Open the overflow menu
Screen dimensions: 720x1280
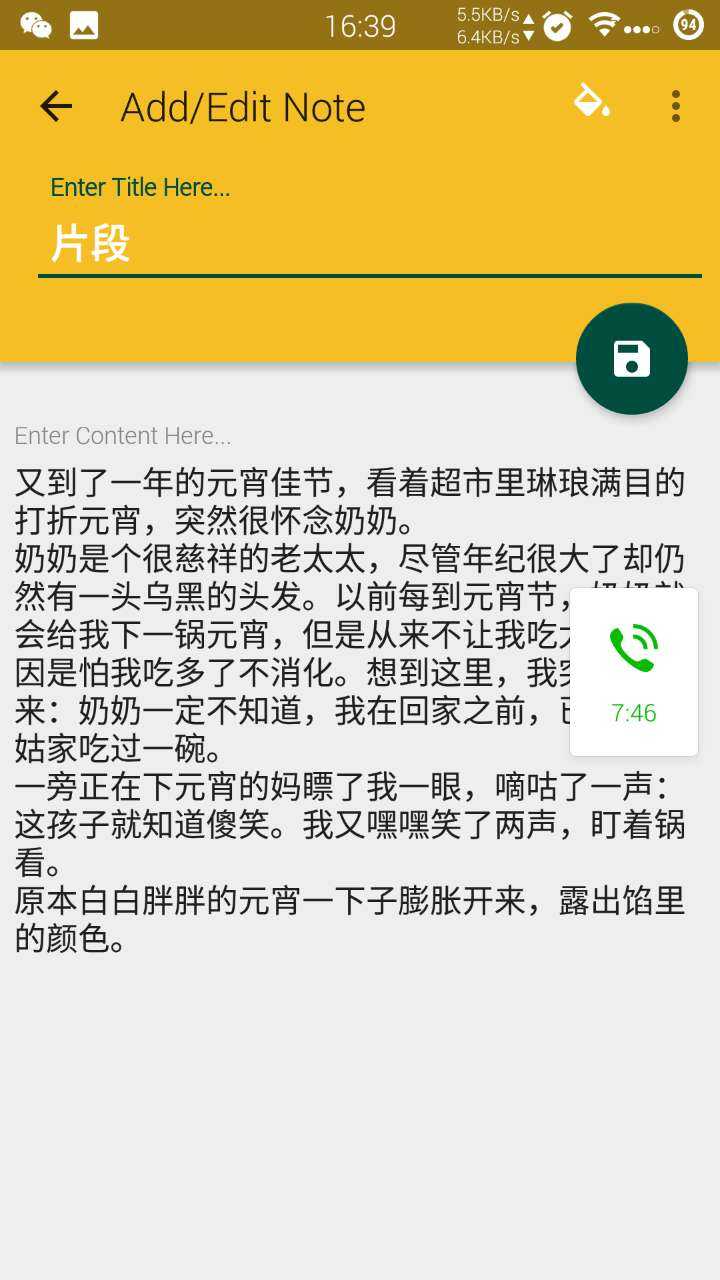click(676, 106)
